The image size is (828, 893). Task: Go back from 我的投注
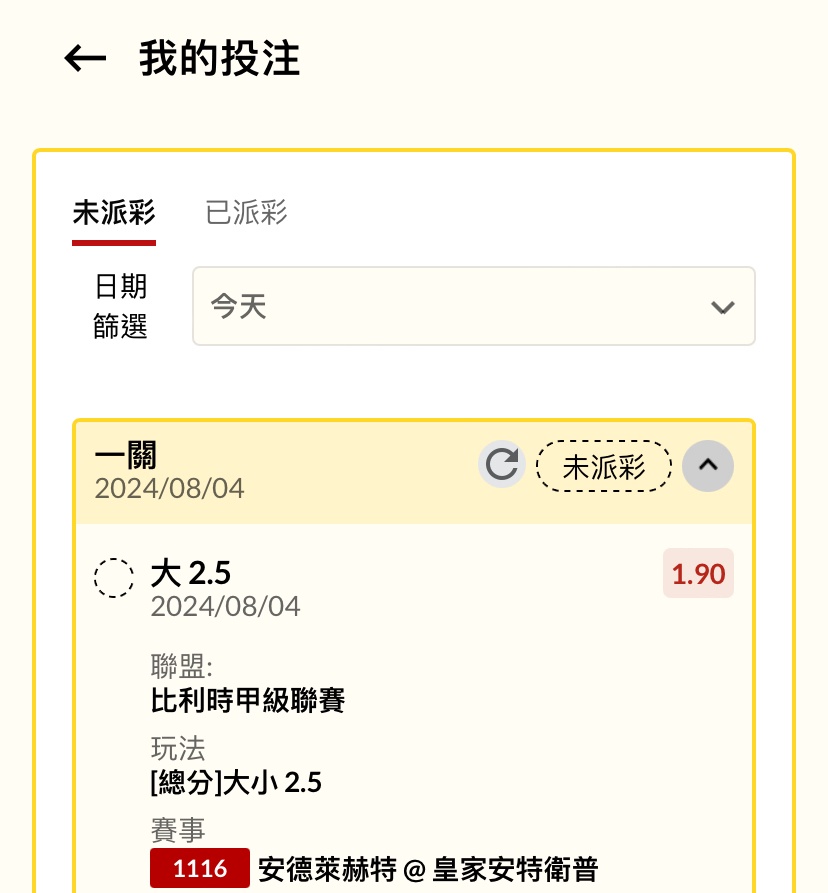[x=85, y=59]
